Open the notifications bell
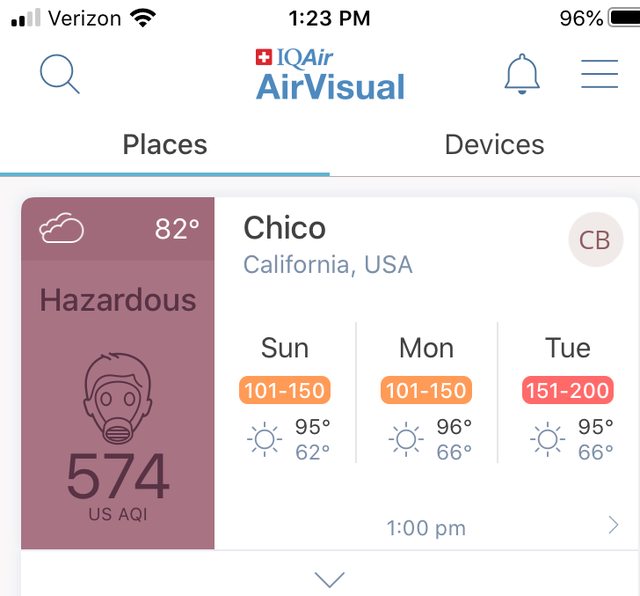 522,75
